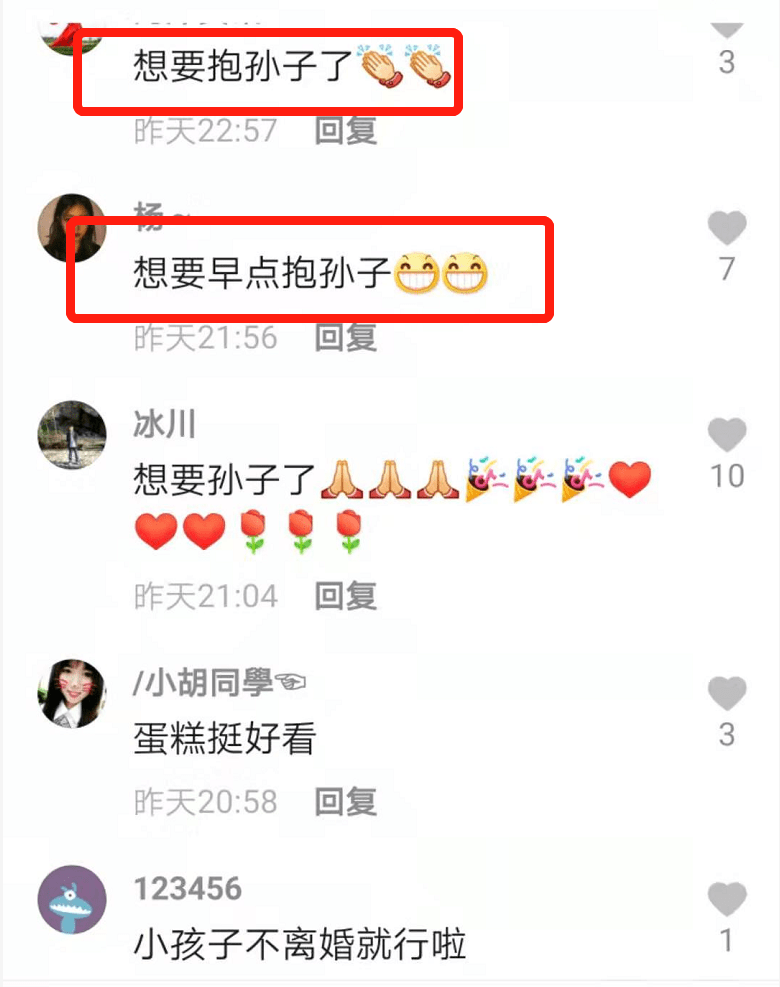Viewport: 780px width, 987px height.
Task: Like 小胡同學's comment 蛋糕挺好看
Action: pyautogui.click(x=727, y=694)
